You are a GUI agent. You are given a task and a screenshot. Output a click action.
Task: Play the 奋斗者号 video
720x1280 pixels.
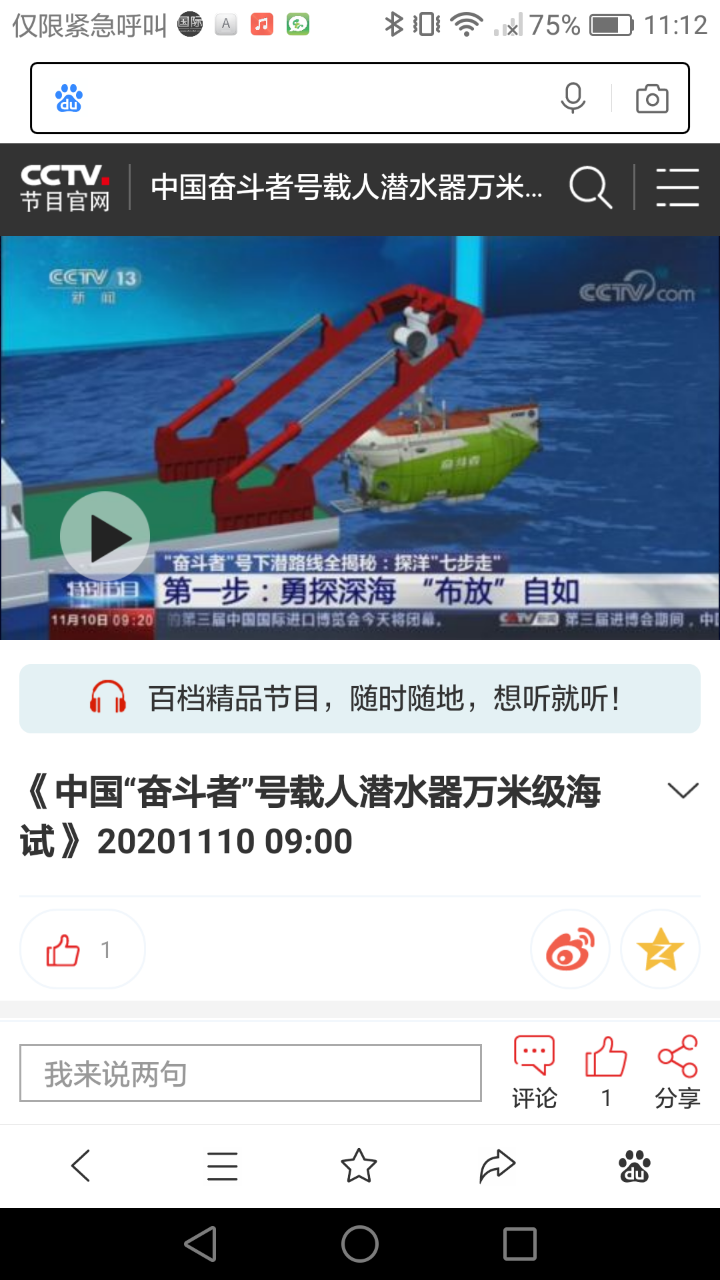[x=105, y=537]
